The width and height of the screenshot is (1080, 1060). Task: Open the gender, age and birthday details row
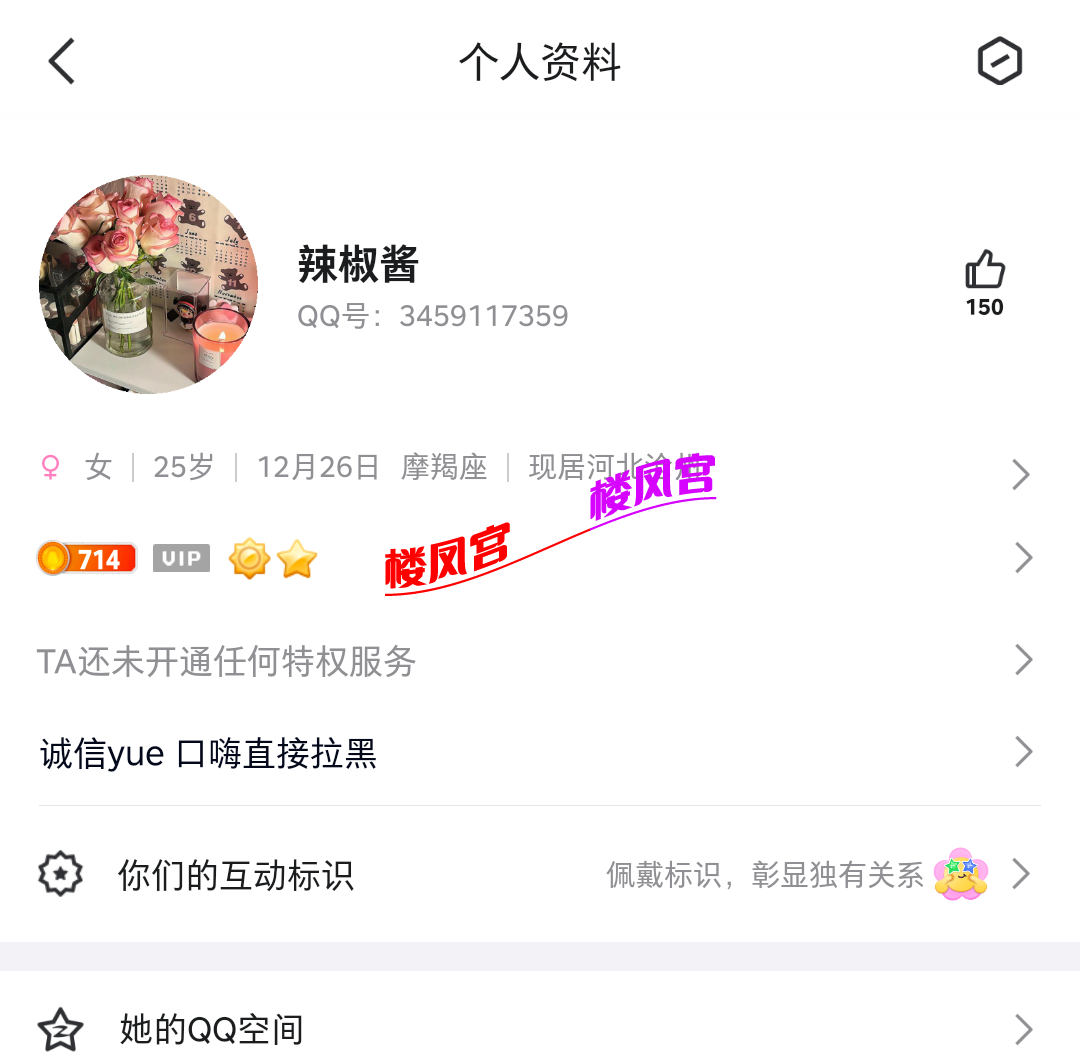(x=540, y=468)
